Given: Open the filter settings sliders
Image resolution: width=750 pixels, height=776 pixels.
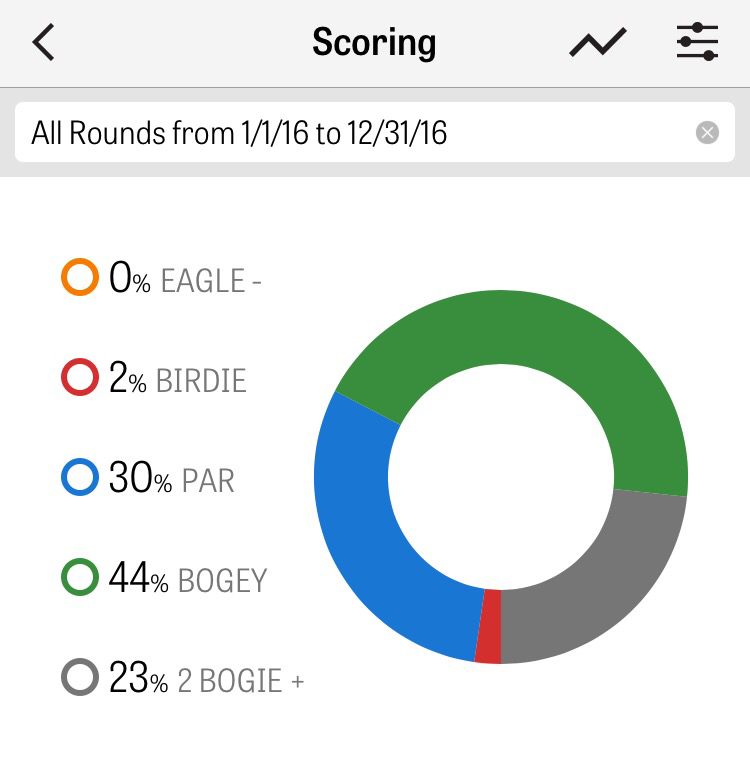Looking at the screenshot, I should tap(697, 43).
